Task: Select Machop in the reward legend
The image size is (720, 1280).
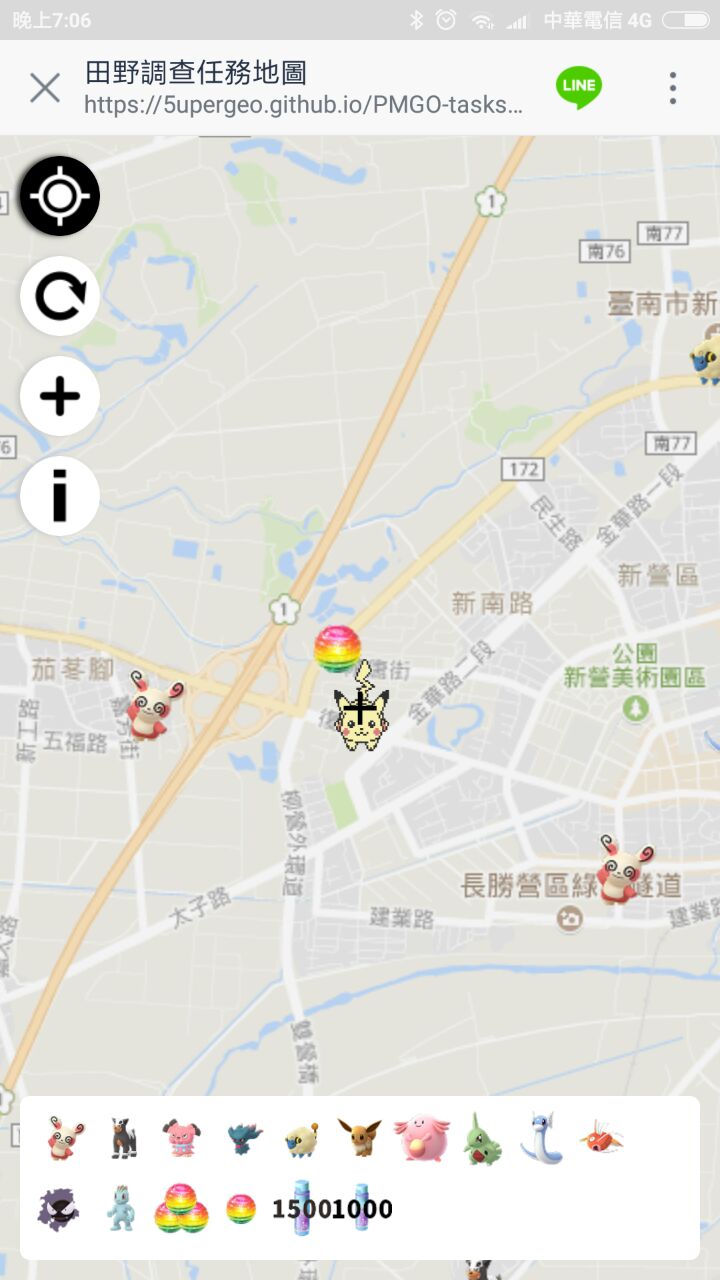Action: click(x=120, y=1210)
